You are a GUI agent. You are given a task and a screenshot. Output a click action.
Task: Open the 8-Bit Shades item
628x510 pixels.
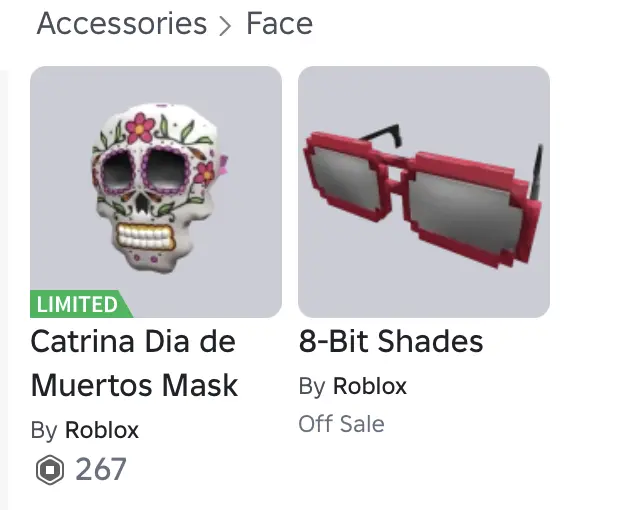tap(424, 192)
